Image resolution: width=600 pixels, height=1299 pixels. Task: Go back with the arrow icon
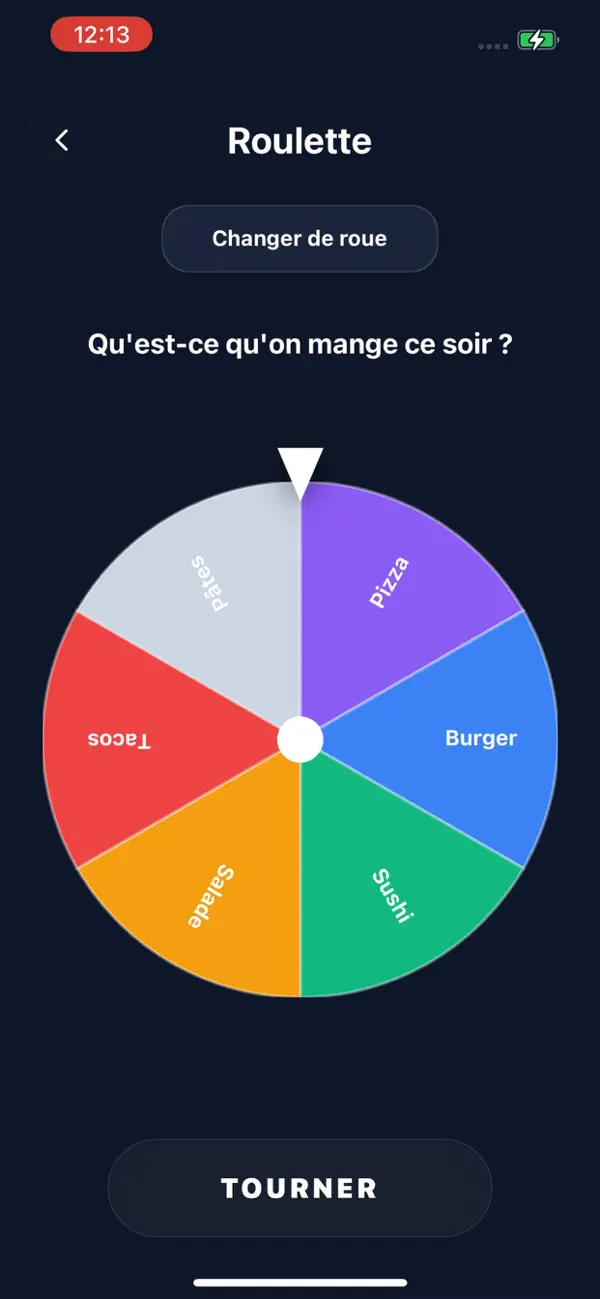coord(62,141)
